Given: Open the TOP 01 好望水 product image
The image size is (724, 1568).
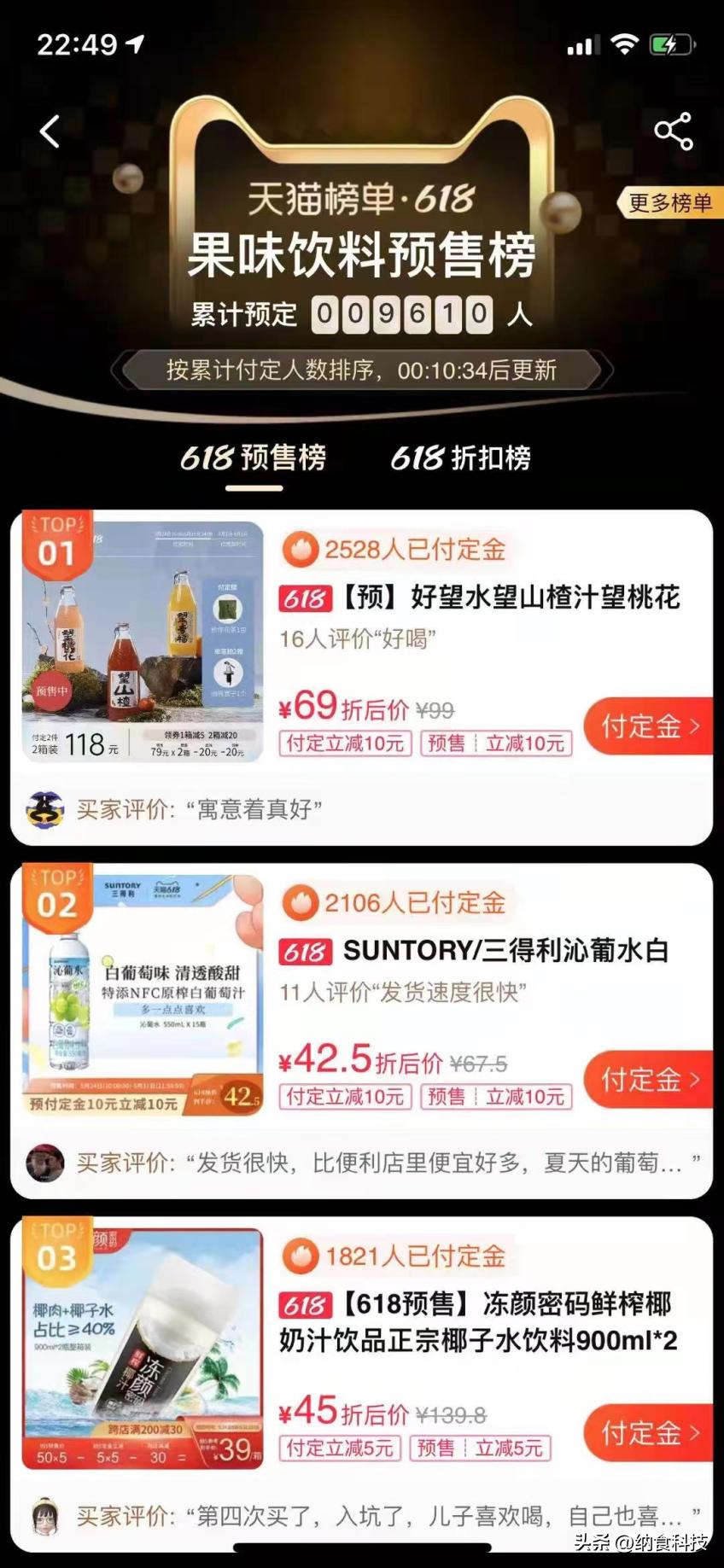Looking at the screenshot, I should coord(143,640).
